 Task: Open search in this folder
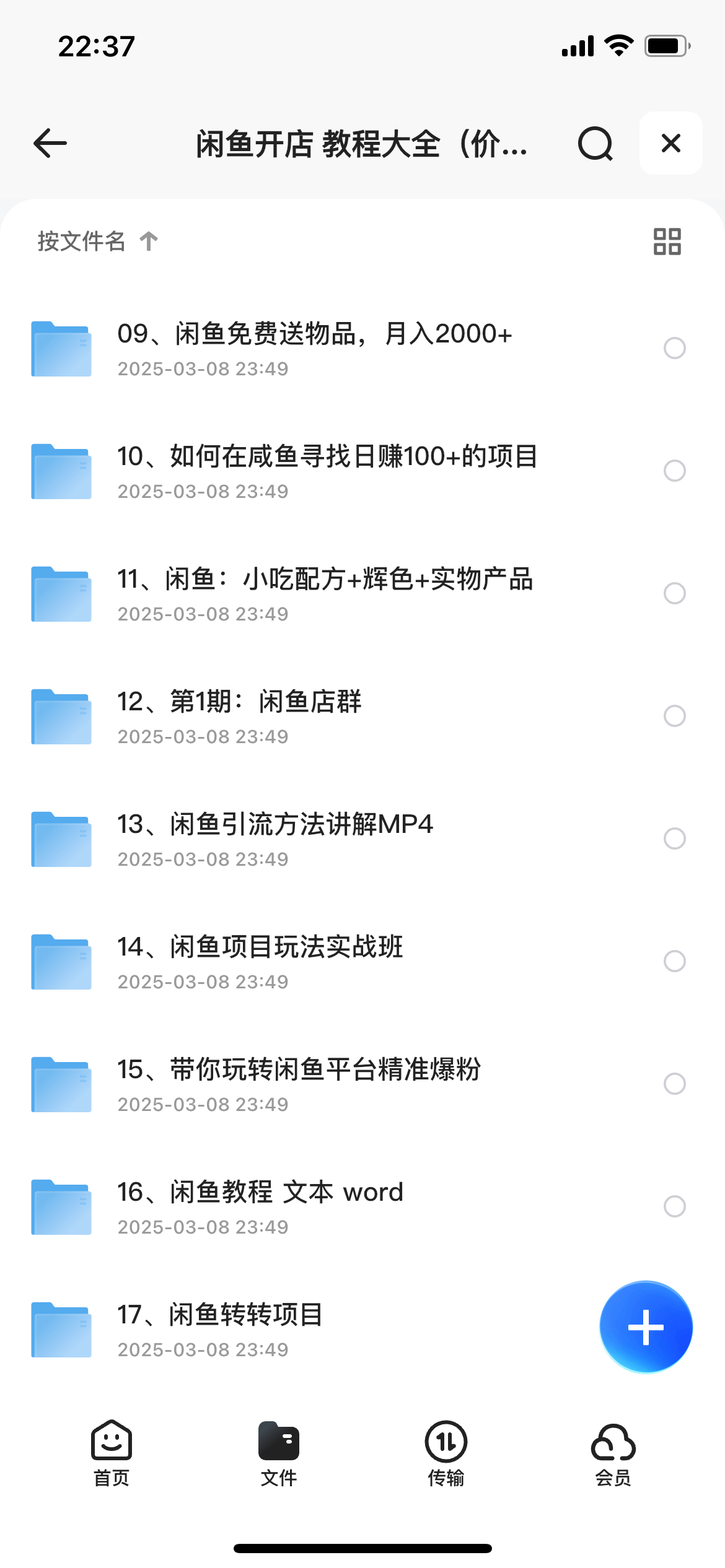click(x=595, y=144)
